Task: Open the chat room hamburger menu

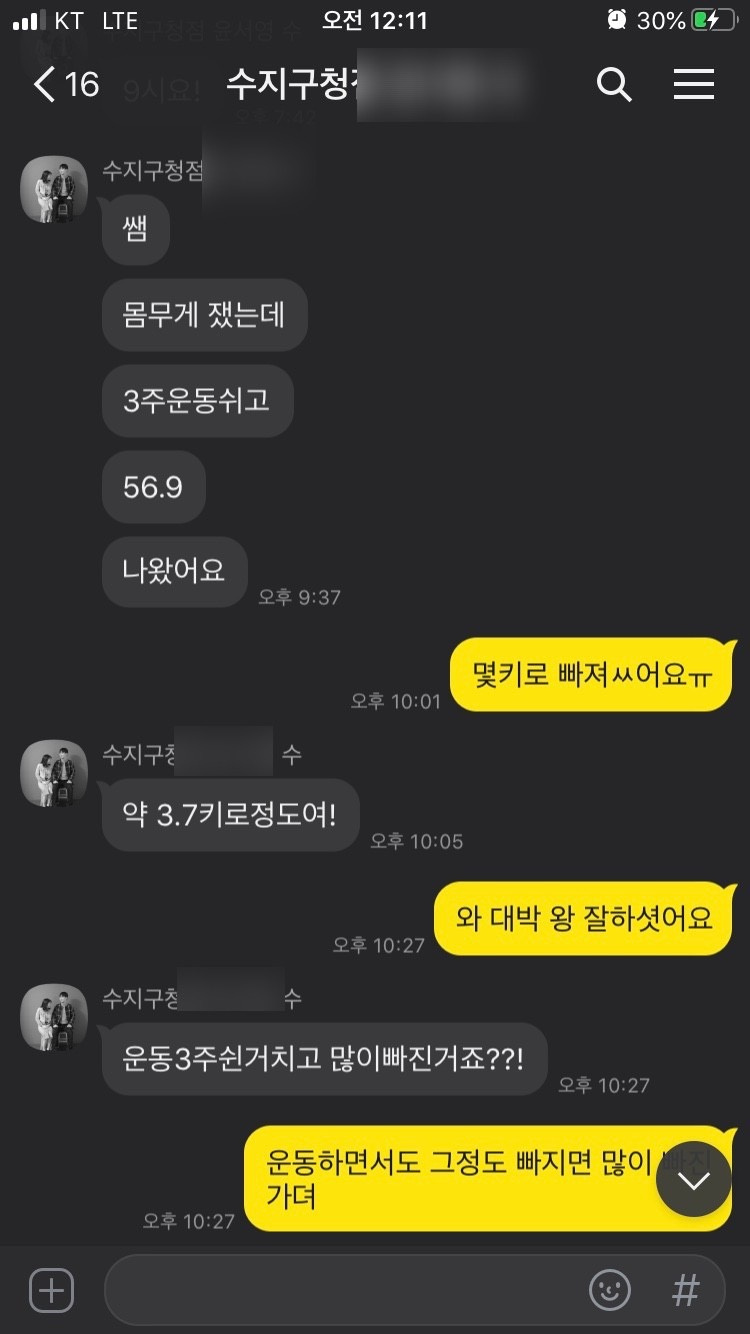Action: 693,85
